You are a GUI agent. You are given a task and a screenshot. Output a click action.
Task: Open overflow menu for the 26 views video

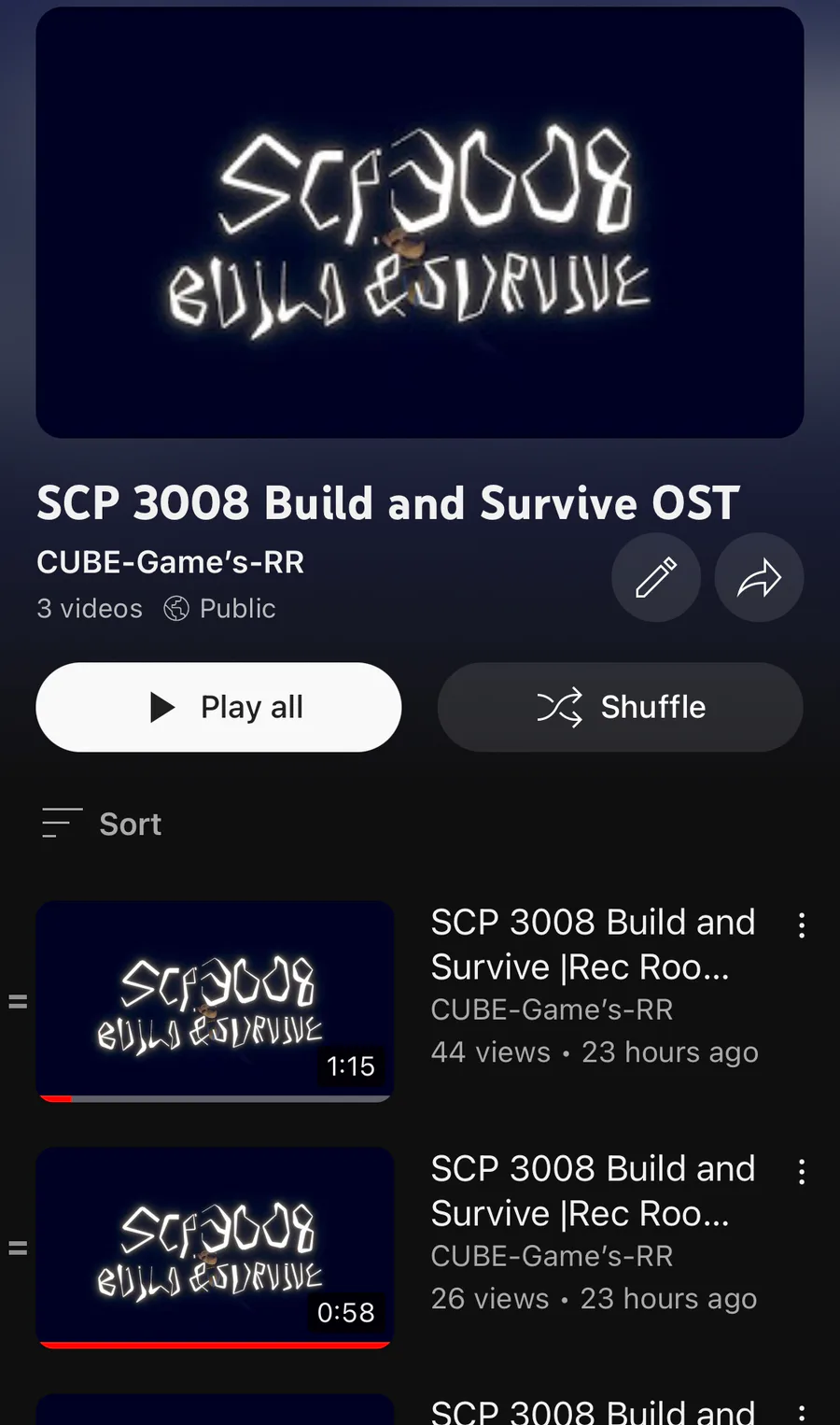[802, 1172]
